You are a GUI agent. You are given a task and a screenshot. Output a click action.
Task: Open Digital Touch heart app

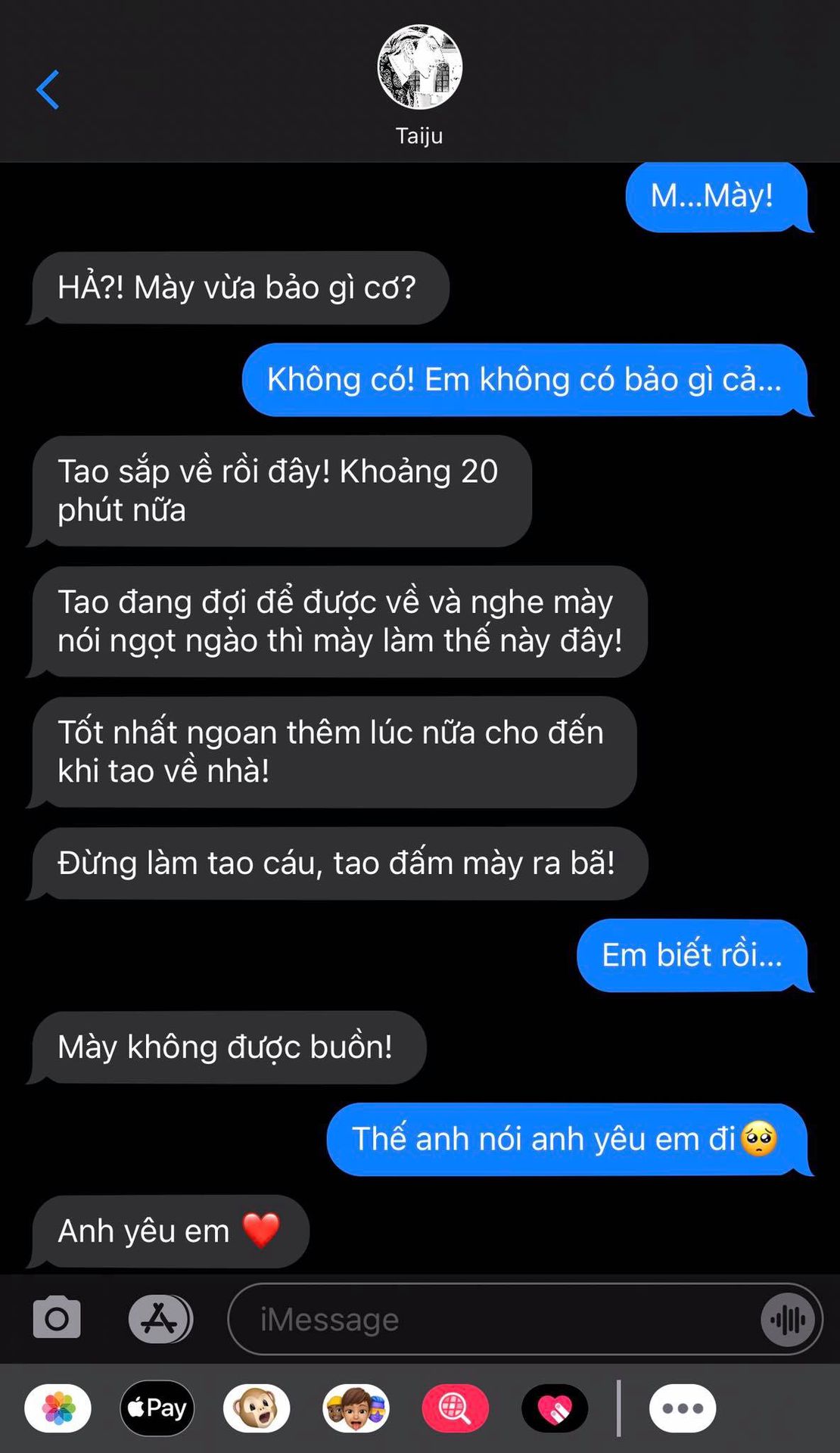point(555,1408)
